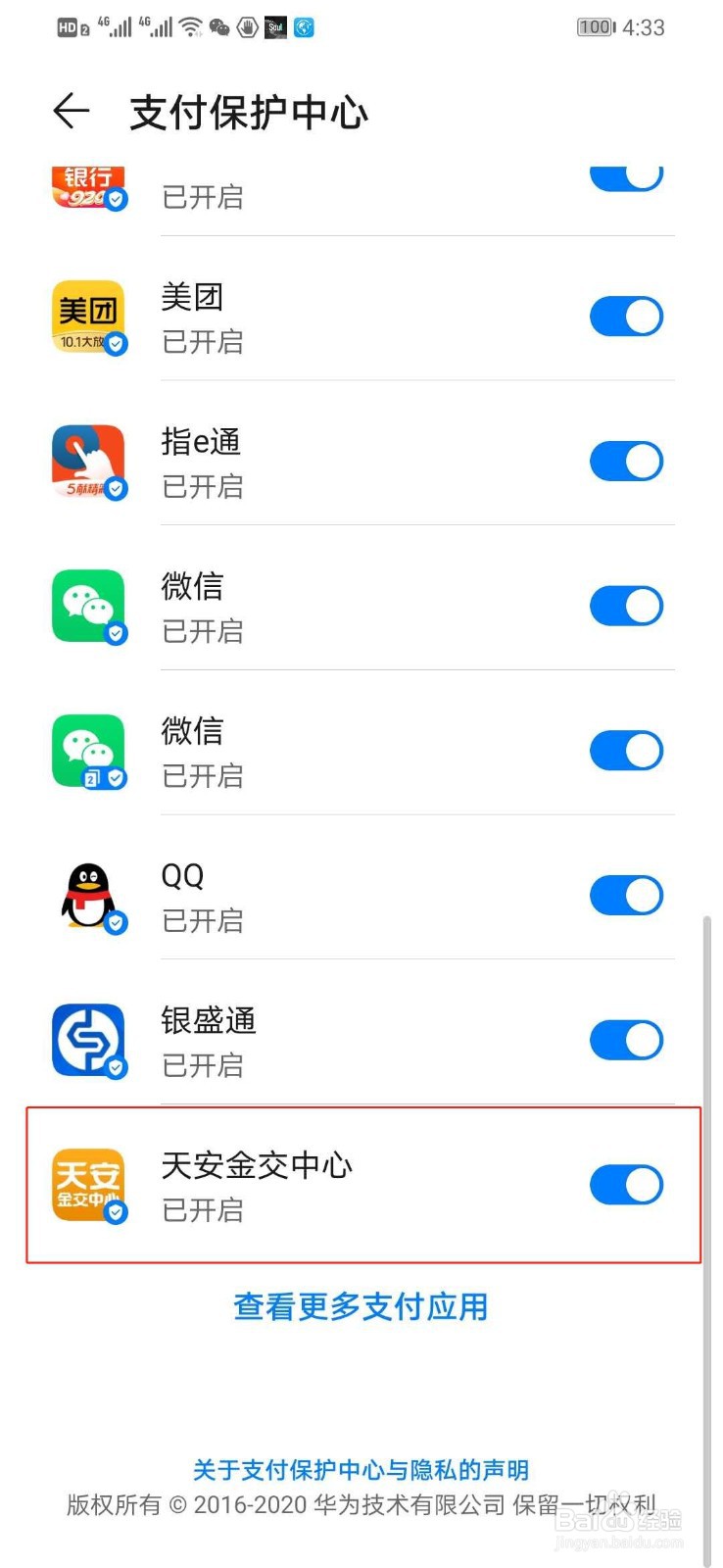Turn off QQ payment protection
The height and width of the screenshot is (1568, 723).
626,894
